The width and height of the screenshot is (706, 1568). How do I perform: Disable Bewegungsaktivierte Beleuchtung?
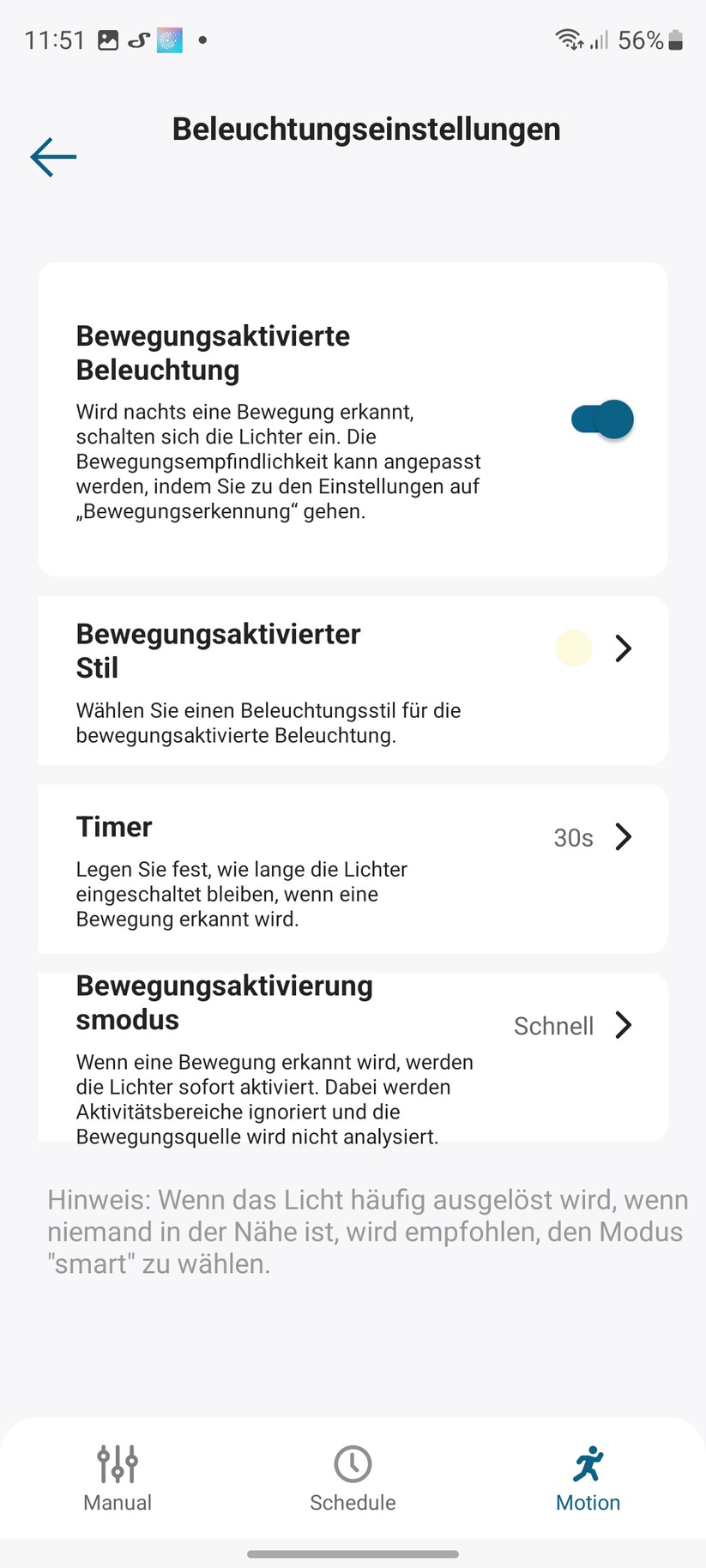[x=601, y=419]
